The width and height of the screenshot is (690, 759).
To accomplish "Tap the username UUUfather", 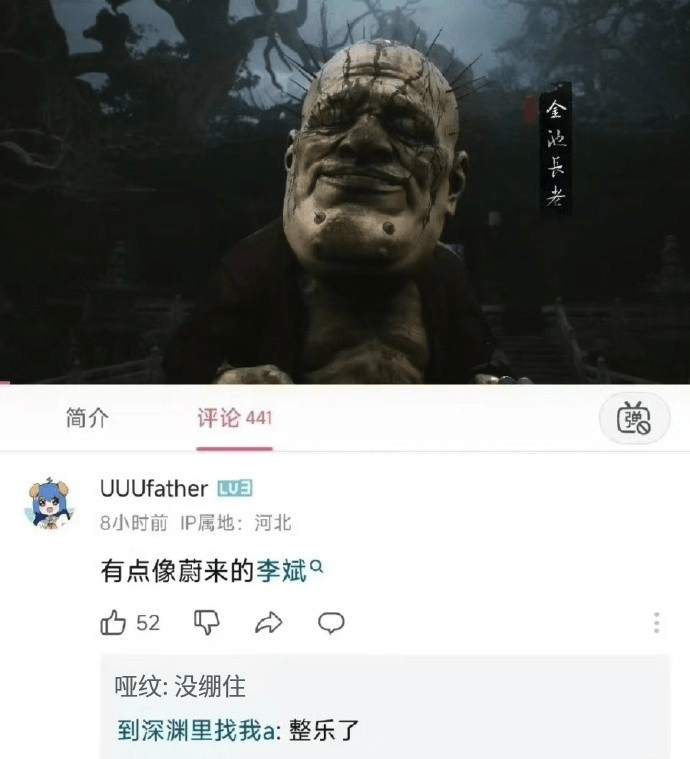I will [x=154, y=489].
